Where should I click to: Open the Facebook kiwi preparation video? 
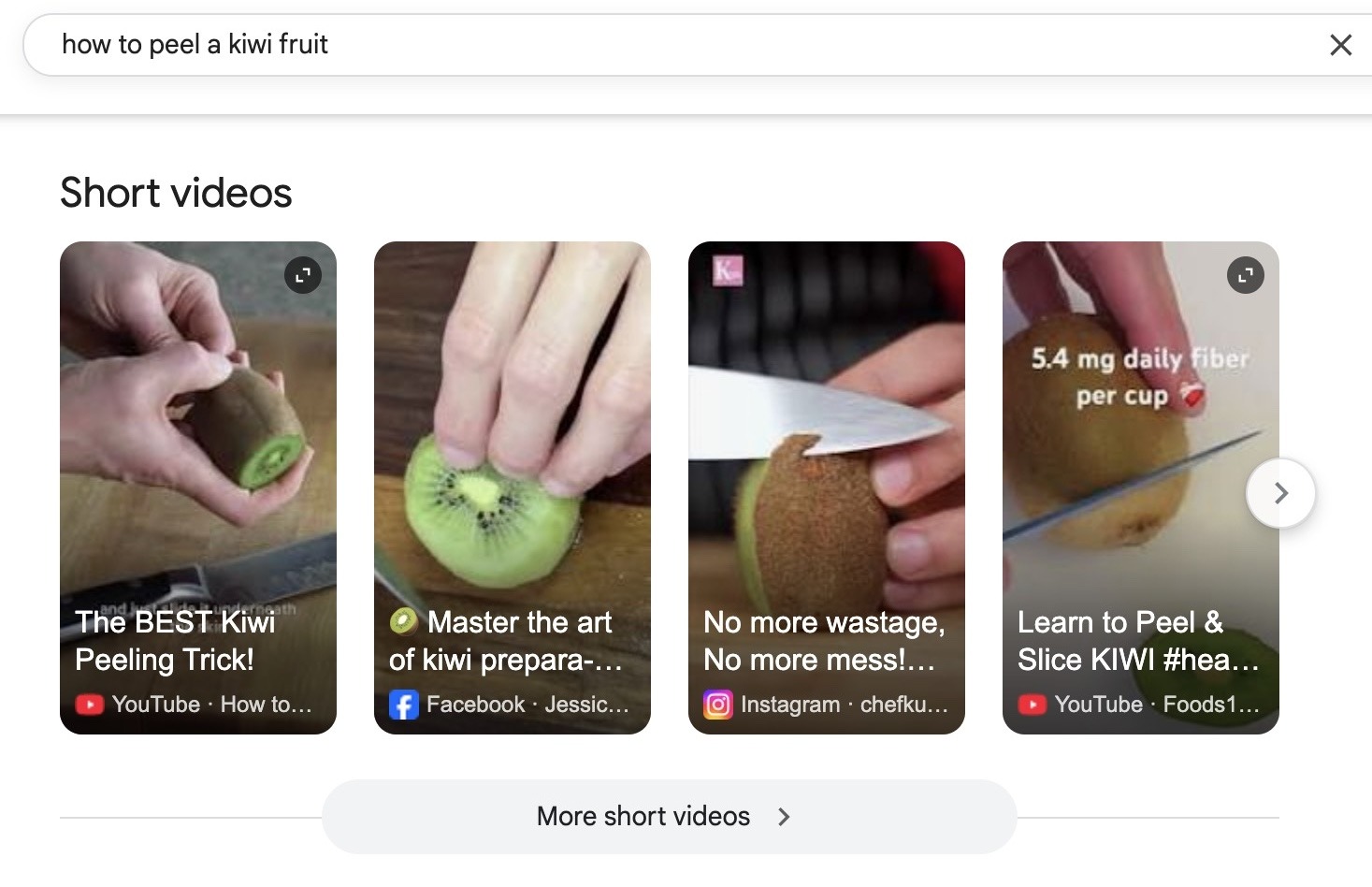(512, 487)
